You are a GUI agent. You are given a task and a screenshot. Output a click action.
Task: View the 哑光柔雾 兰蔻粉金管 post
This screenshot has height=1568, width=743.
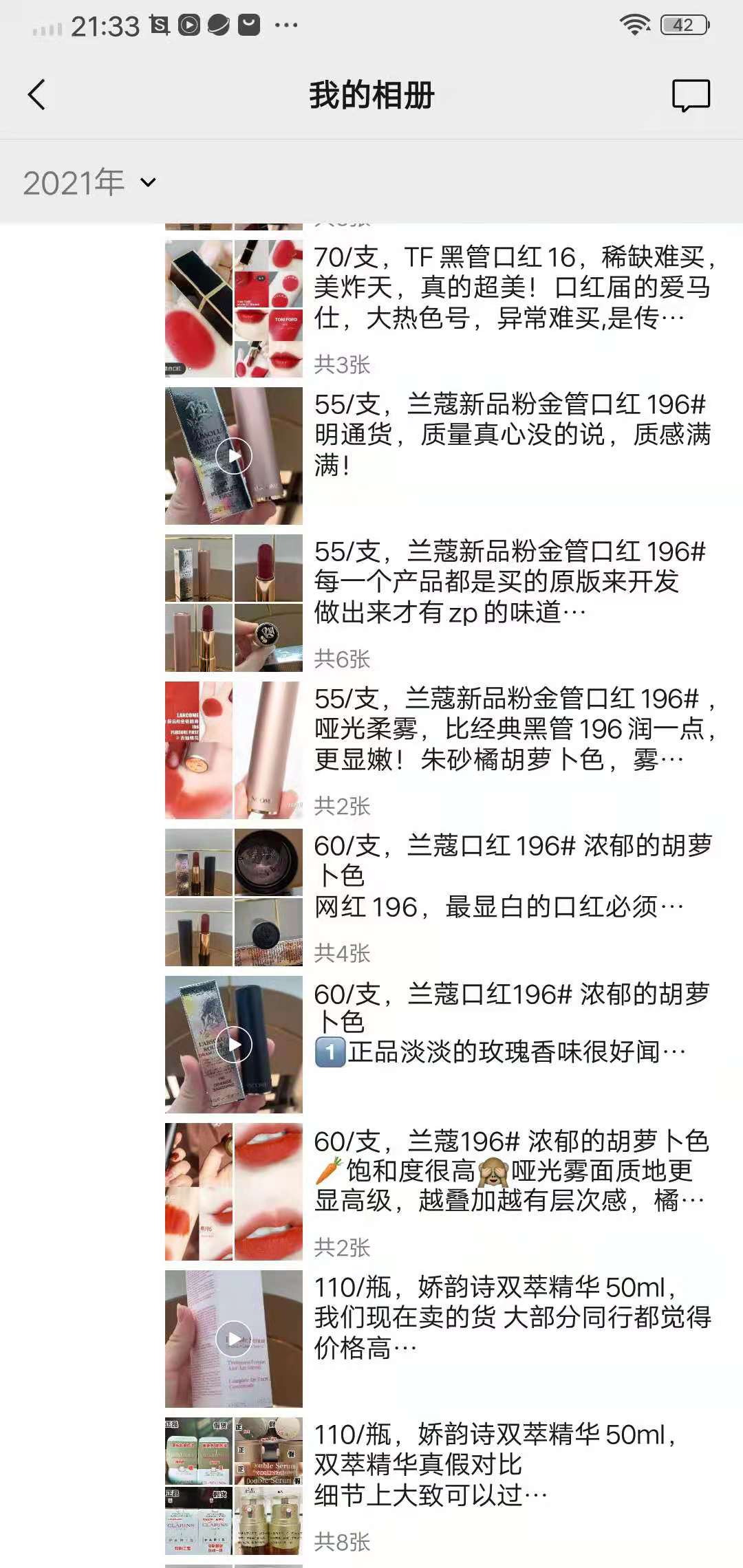(x=513, y=730)
